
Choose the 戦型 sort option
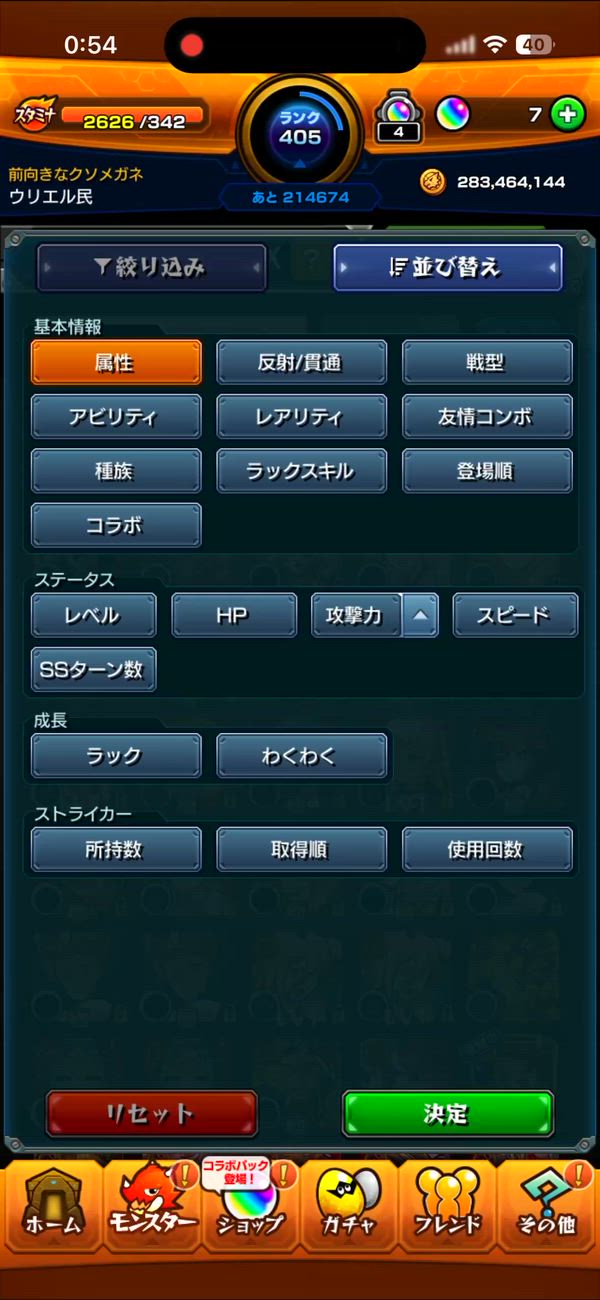tap(487, 362)
